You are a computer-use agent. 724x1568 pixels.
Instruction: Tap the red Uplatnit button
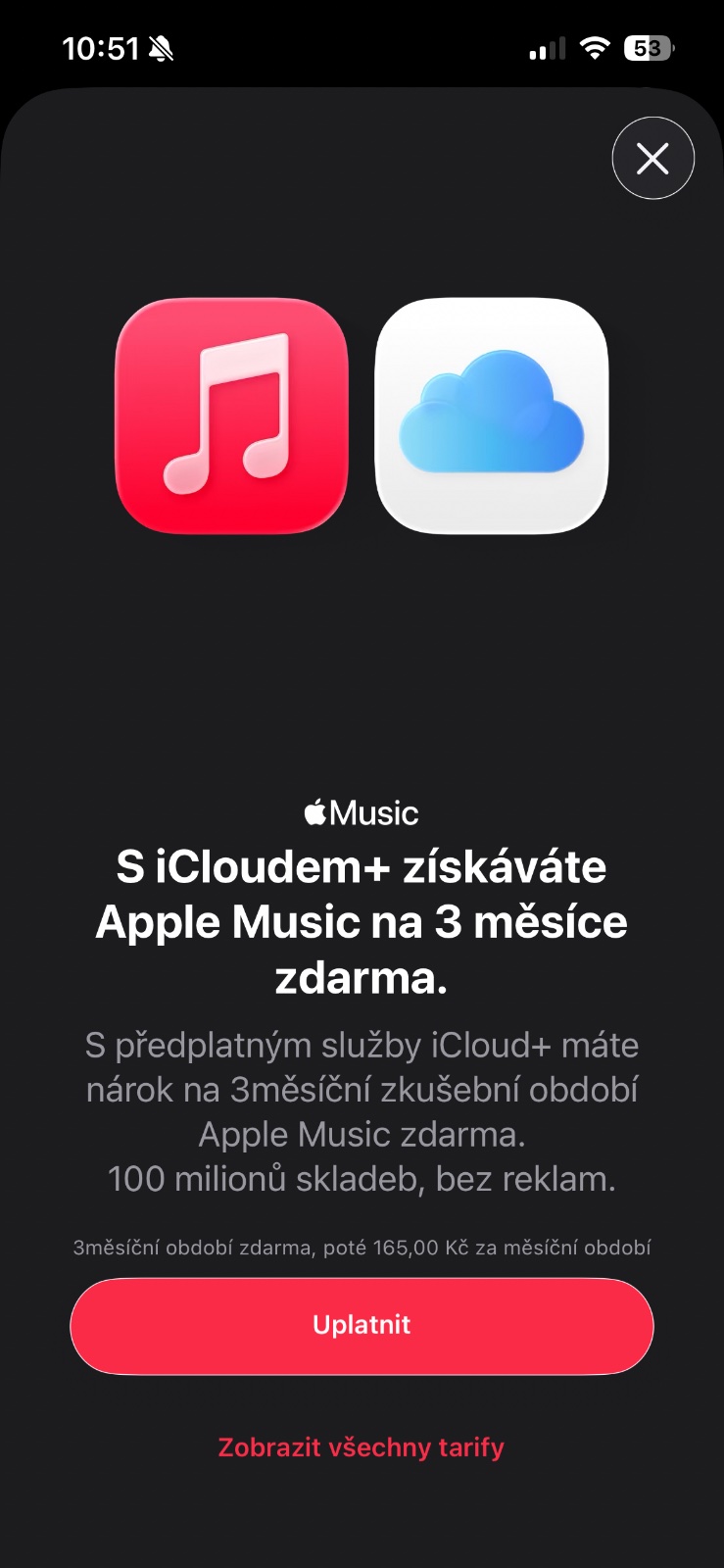[x=362, y=1325]
